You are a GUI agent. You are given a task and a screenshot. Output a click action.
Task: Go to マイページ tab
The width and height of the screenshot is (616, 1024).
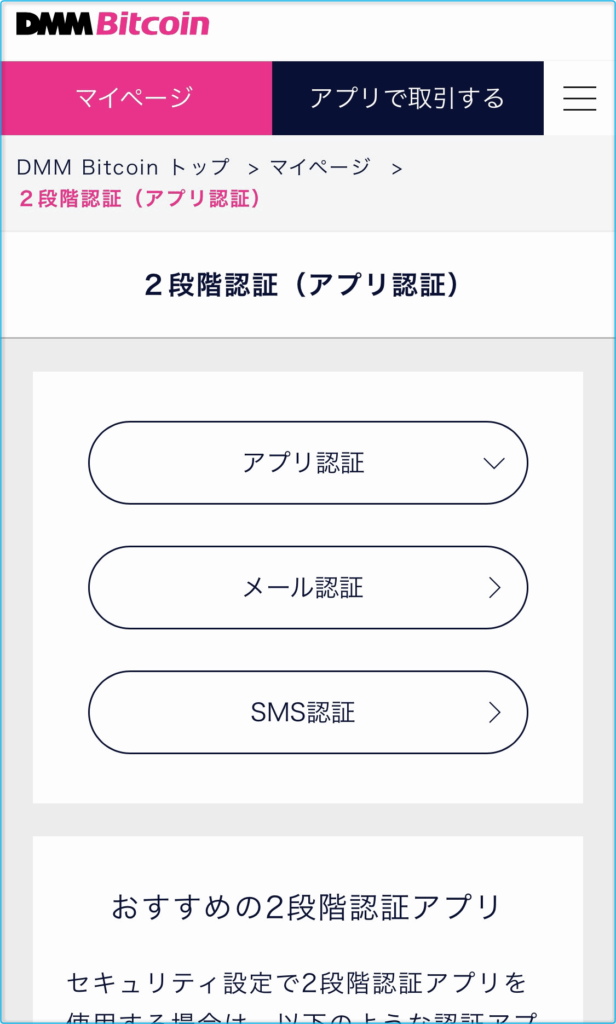tap(136, 98)
